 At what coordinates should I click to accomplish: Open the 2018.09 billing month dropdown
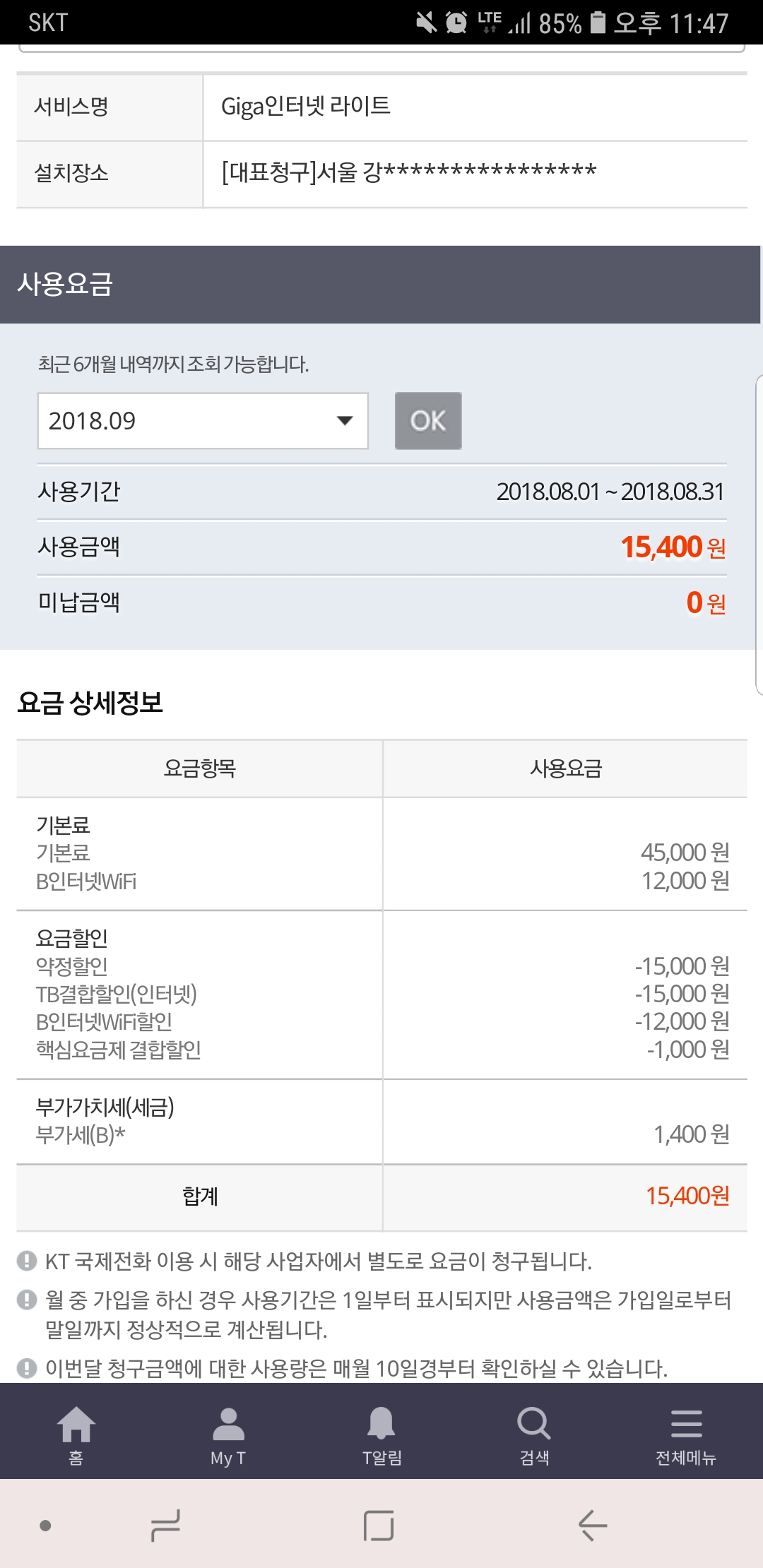[x=203, y=421]
